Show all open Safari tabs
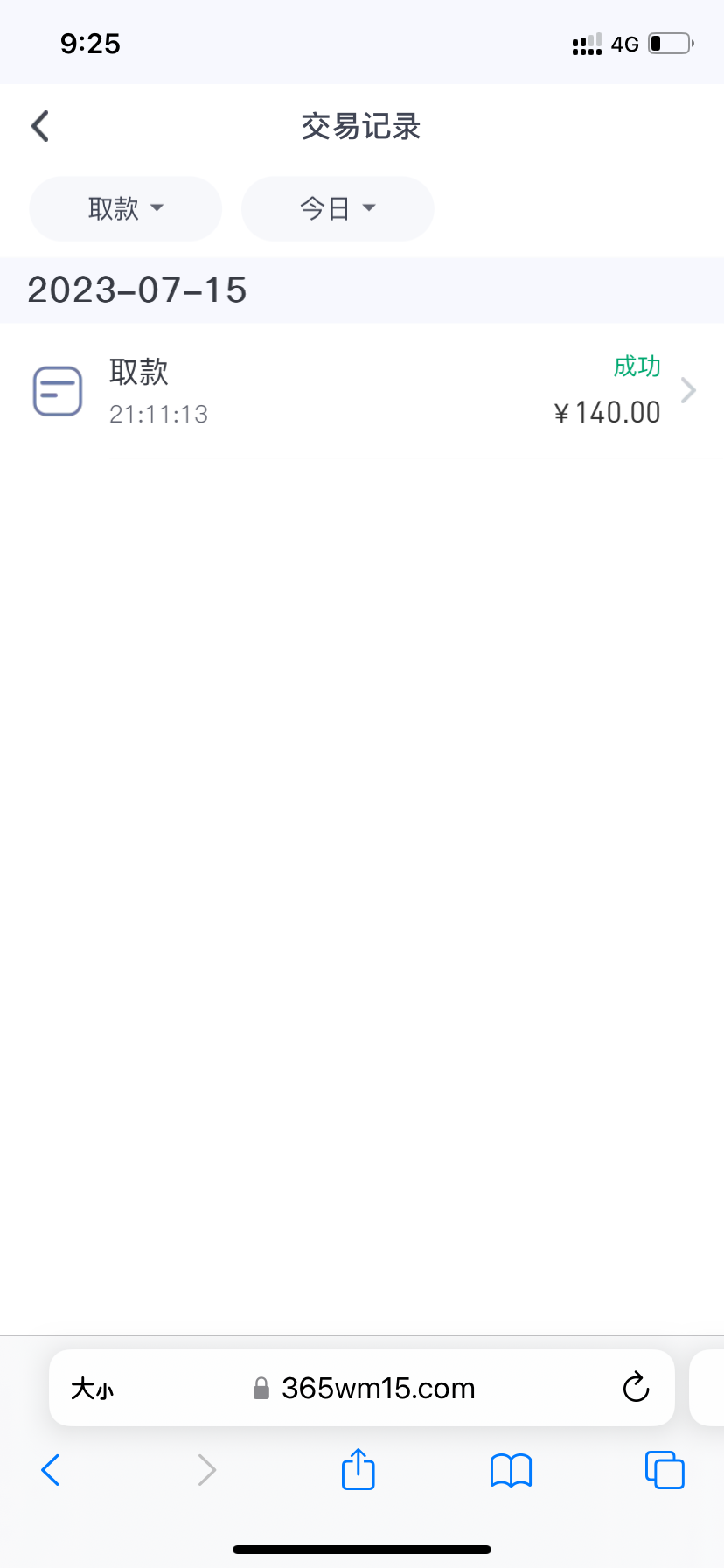The height and width of the screenshot is (1568, 724). coord(665,1470)
